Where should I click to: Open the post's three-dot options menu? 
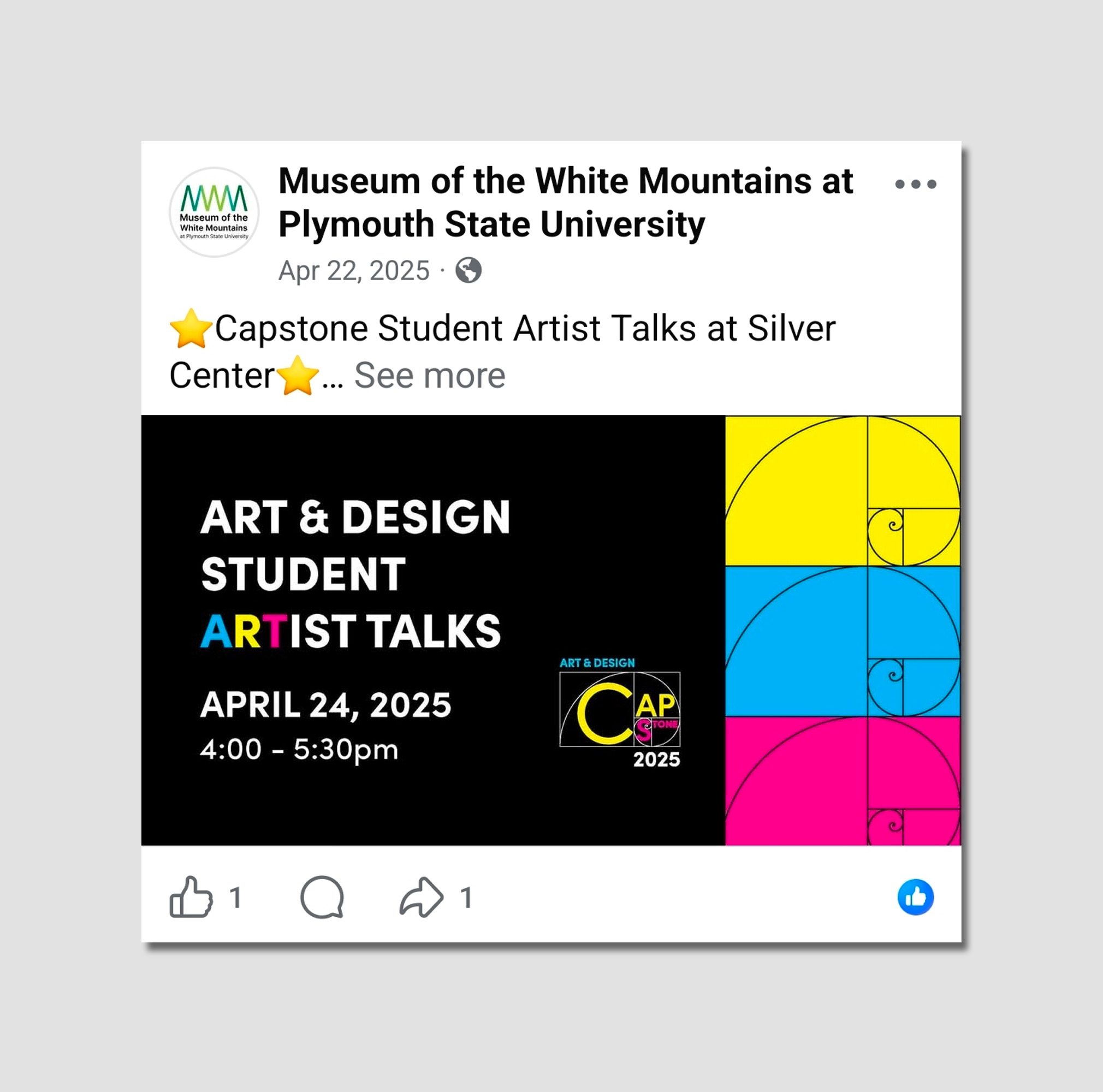(x=915, y=184)
